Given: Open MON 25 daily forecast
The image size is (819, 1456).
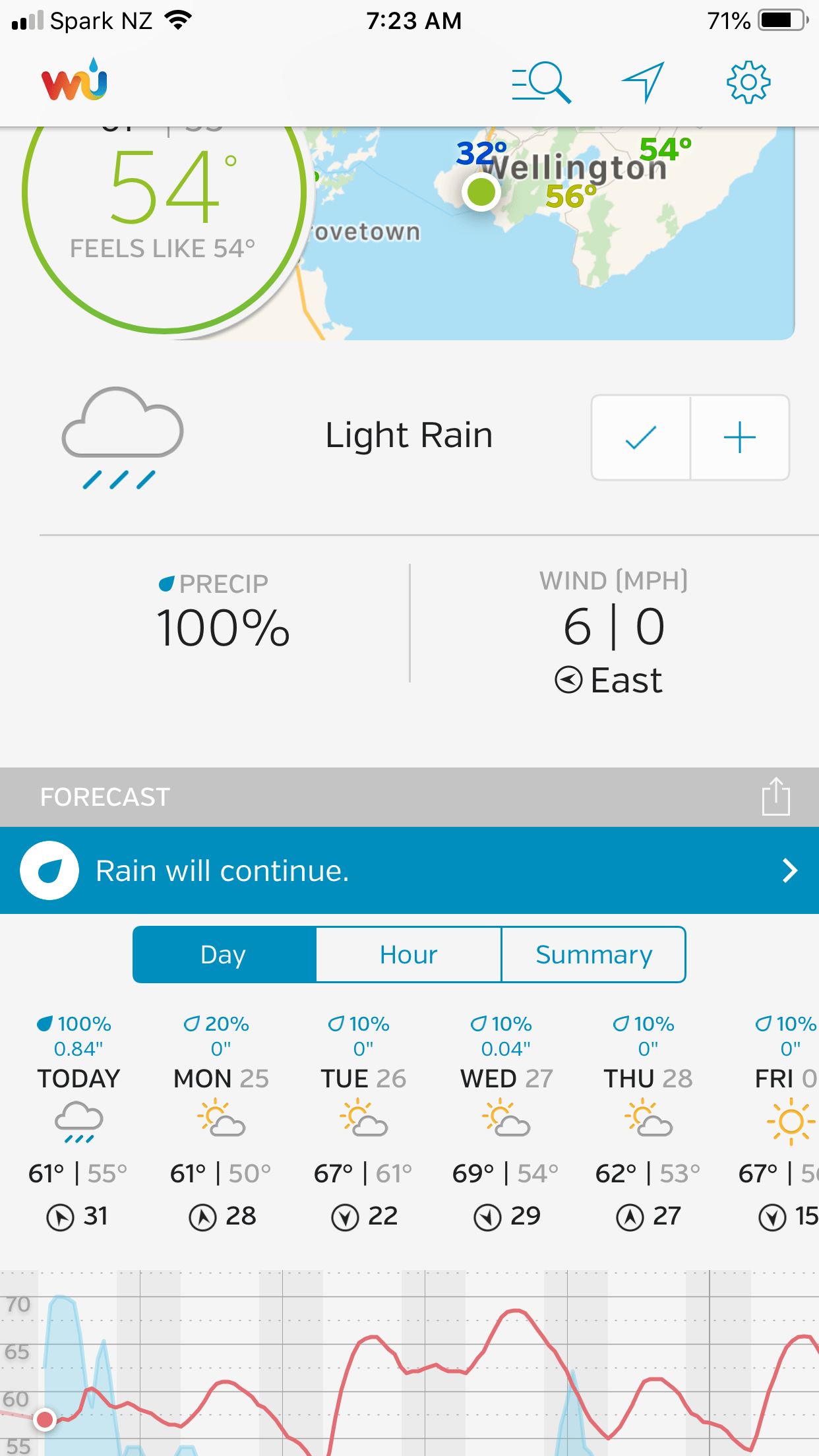Looking at the screenshot, I should 221,1121.
